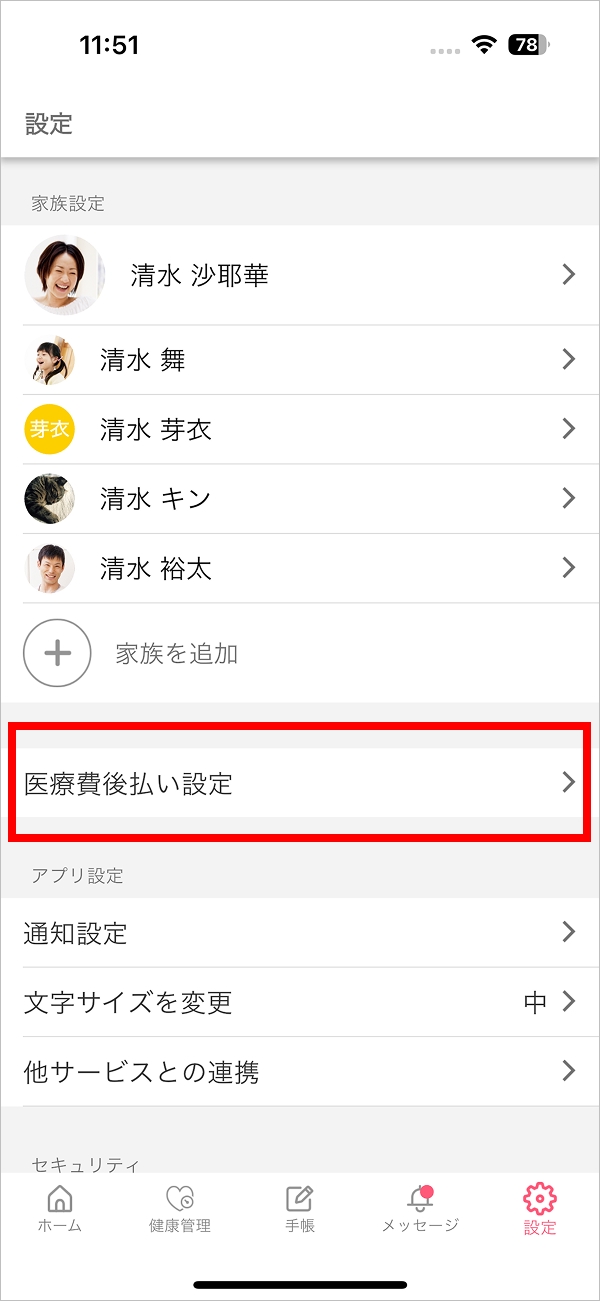The height and width of the screenshot is (1301, 600).
Task: Open the 手帳 tab
Action: coord(300,1208)
